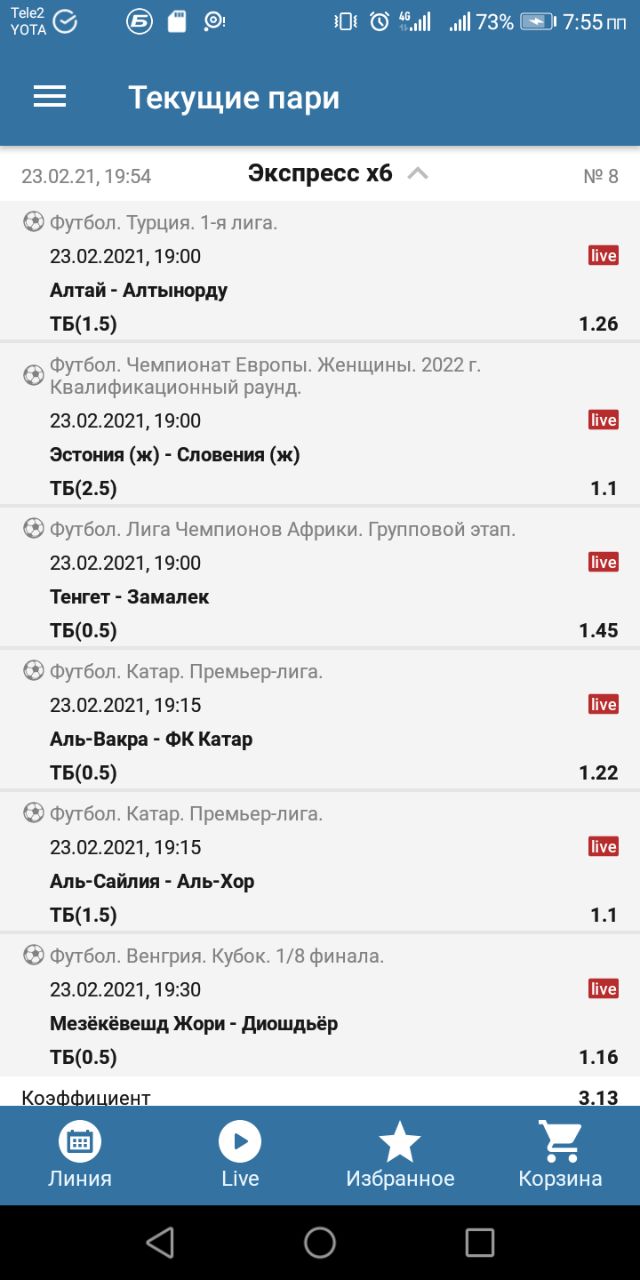The height and width of the screenshot is (1280, 640).
Task: Open the Аль-Вакра - ФК Катар match
Action: [x=151, y=739]
